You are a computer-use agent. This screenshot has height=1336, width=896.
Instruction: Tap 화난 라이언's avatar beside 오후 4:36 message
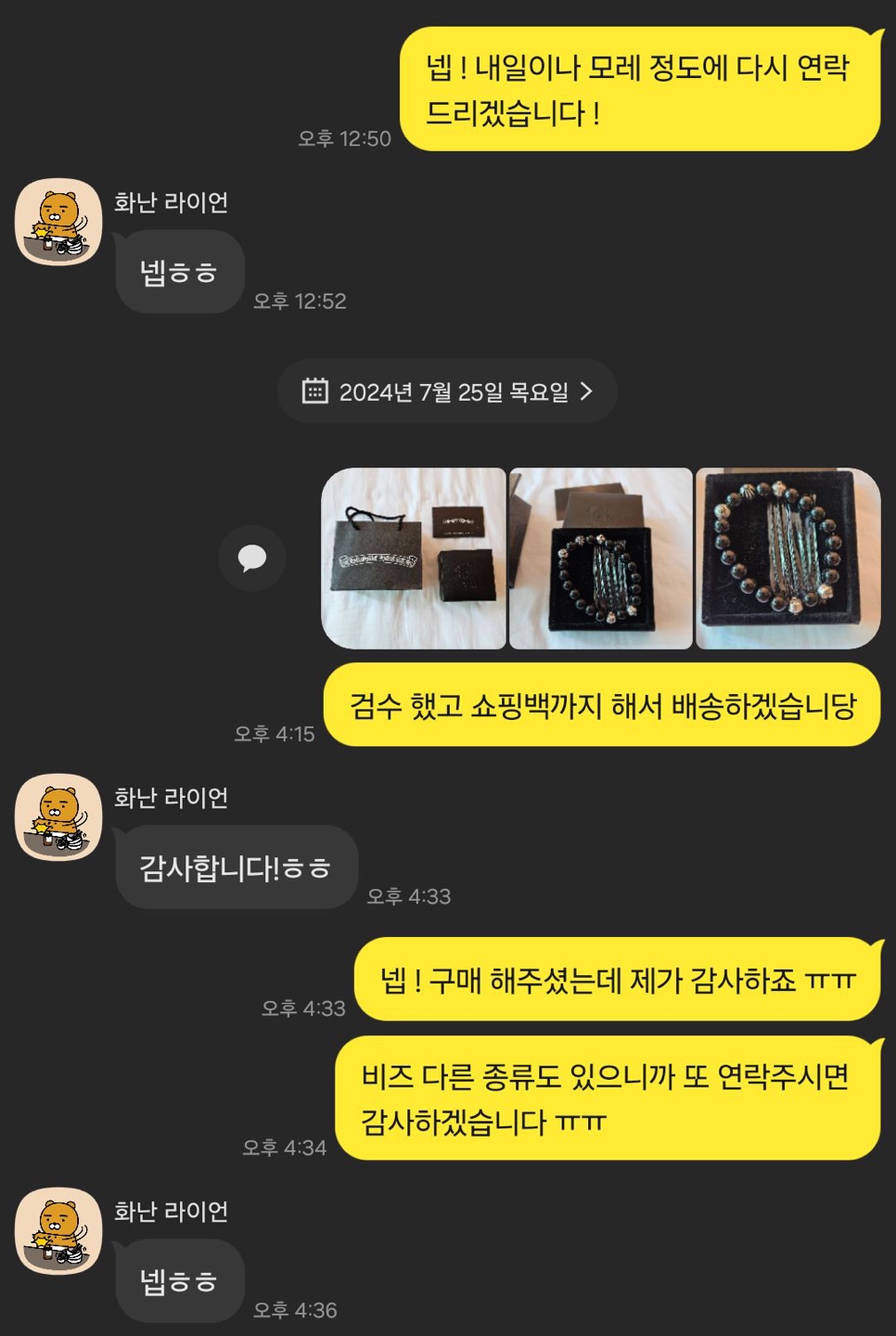(58, 1231)
